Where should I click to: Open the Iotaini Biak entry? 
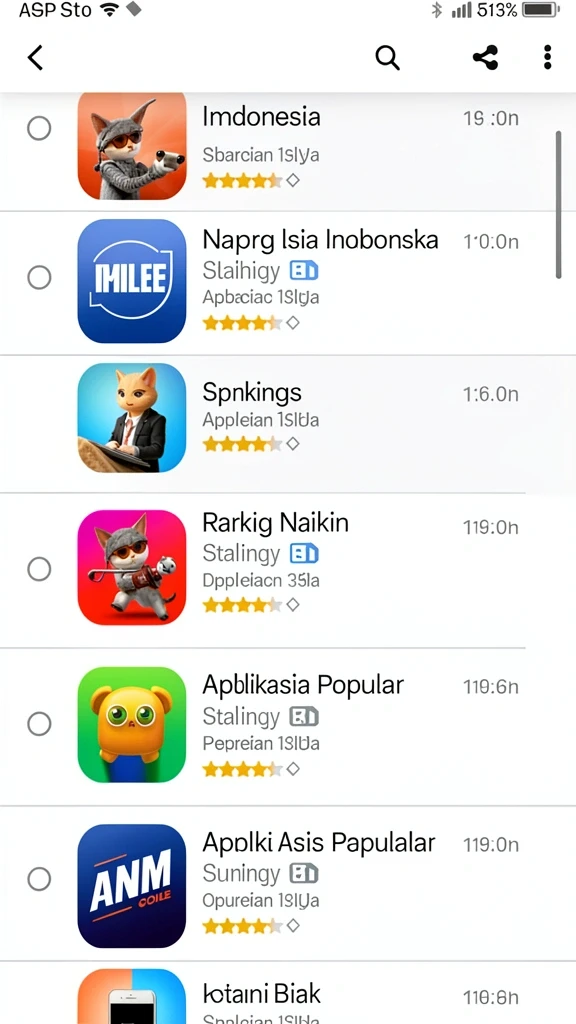tap(288, 993)
